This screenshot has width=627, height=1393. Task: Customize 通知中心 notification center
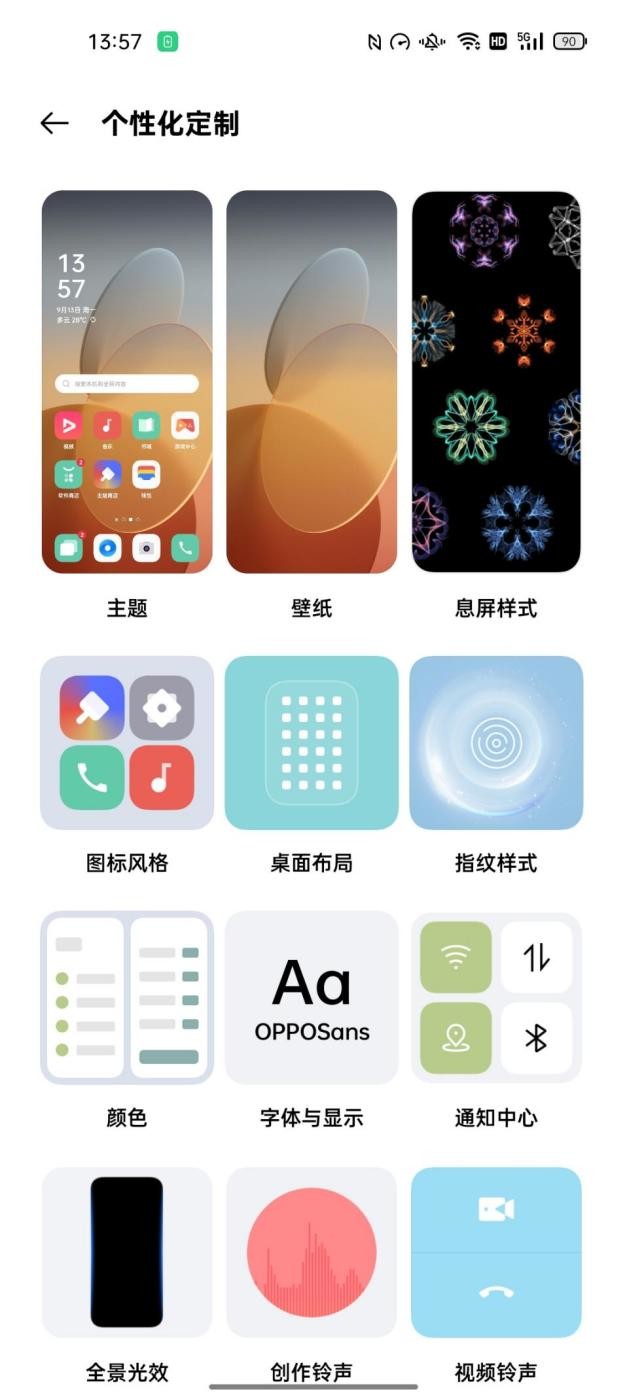point(496,998)
